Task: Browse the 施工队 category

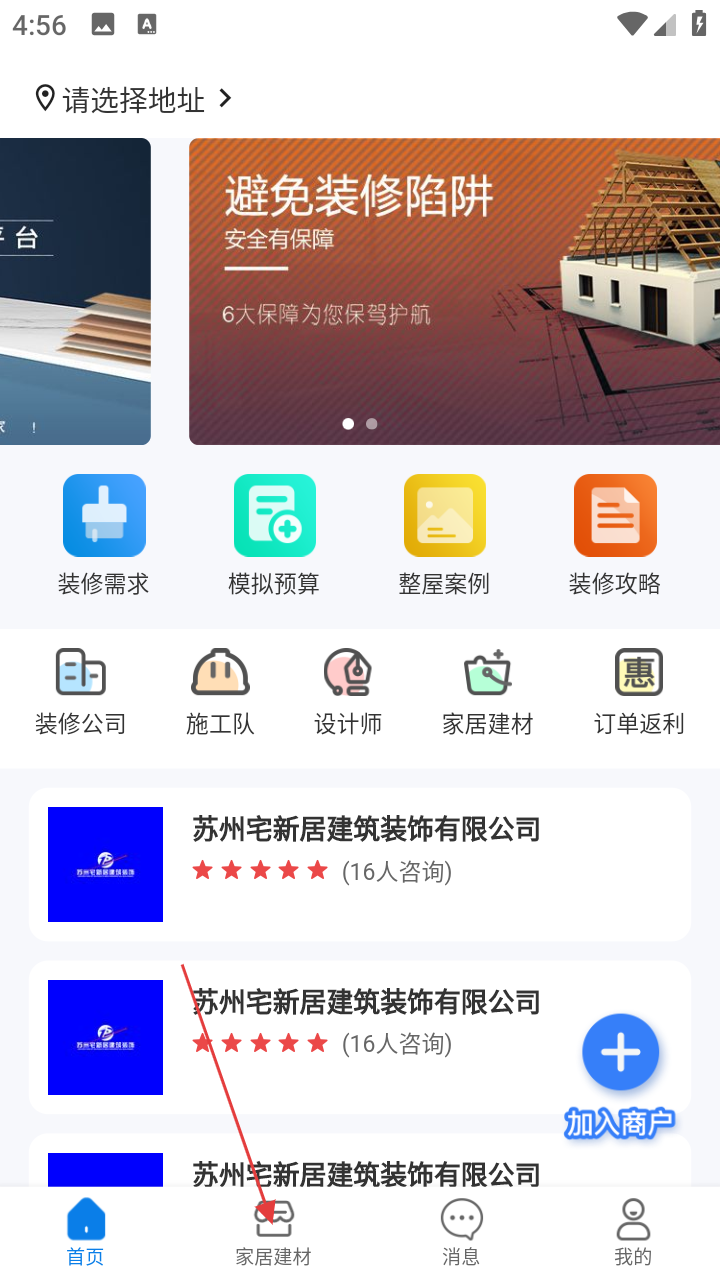Action: point(220,691)
